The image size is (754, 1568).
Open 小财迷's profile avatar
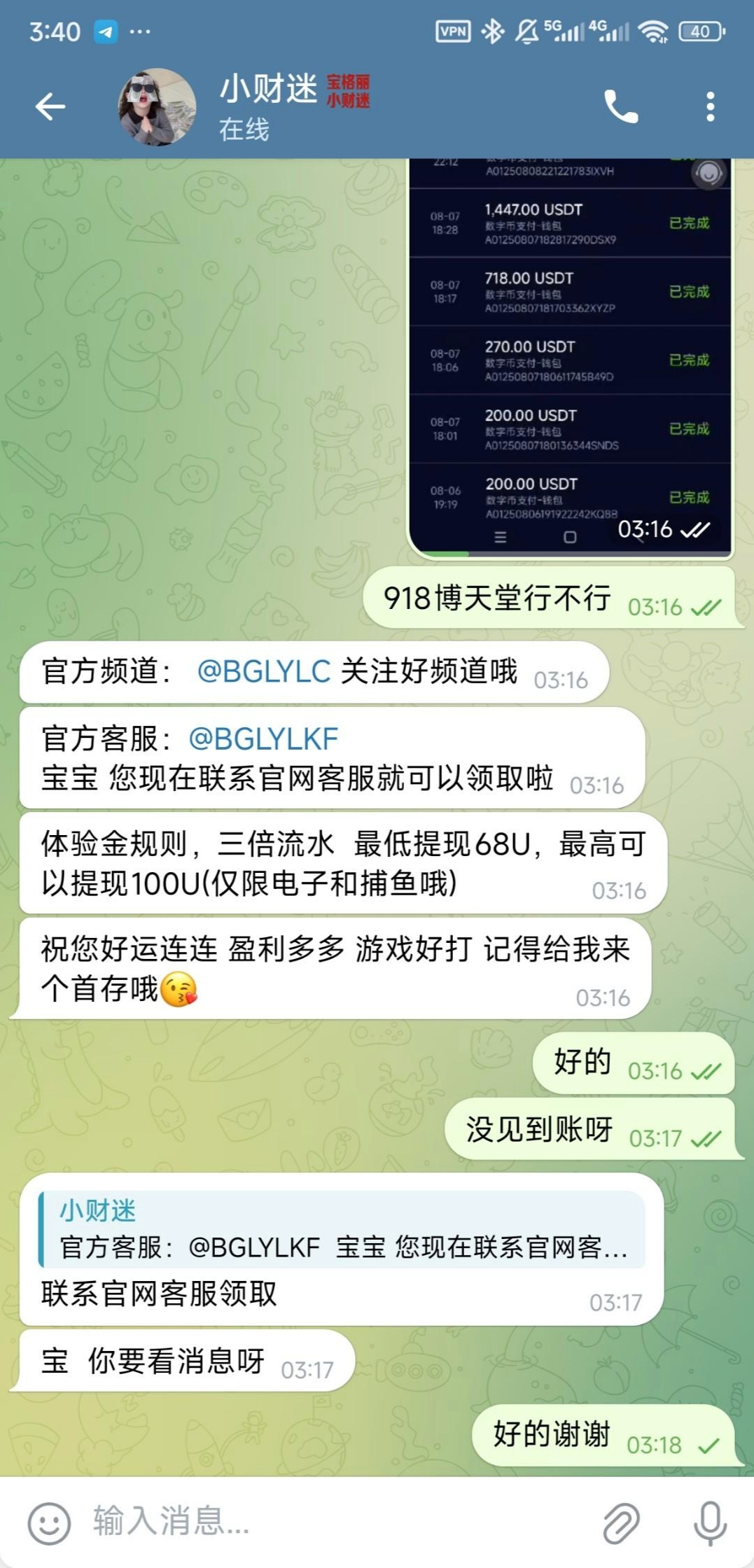click(157, 107)
